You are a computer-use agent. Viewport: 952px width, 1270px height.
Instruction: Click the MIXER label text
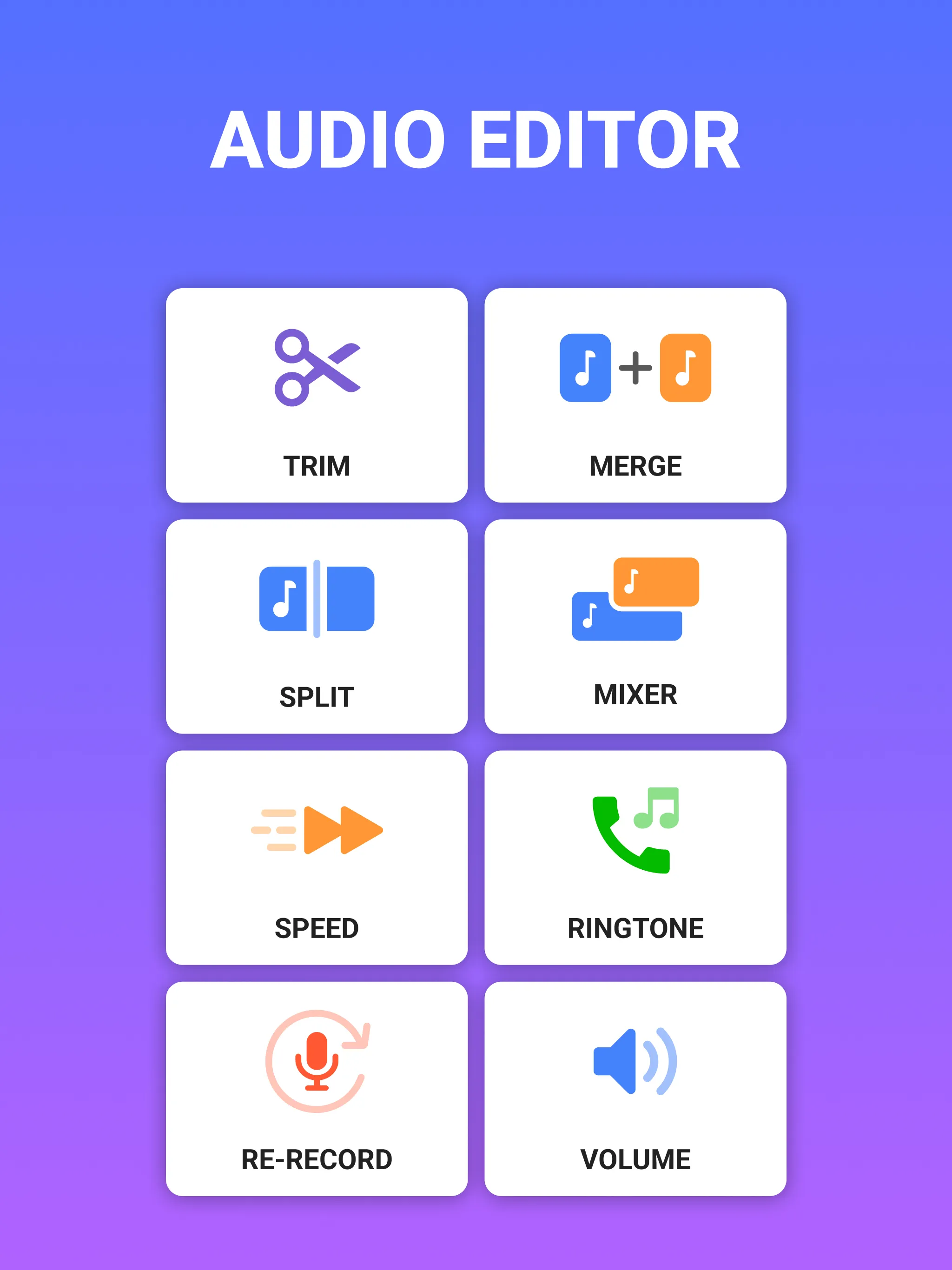635,696
